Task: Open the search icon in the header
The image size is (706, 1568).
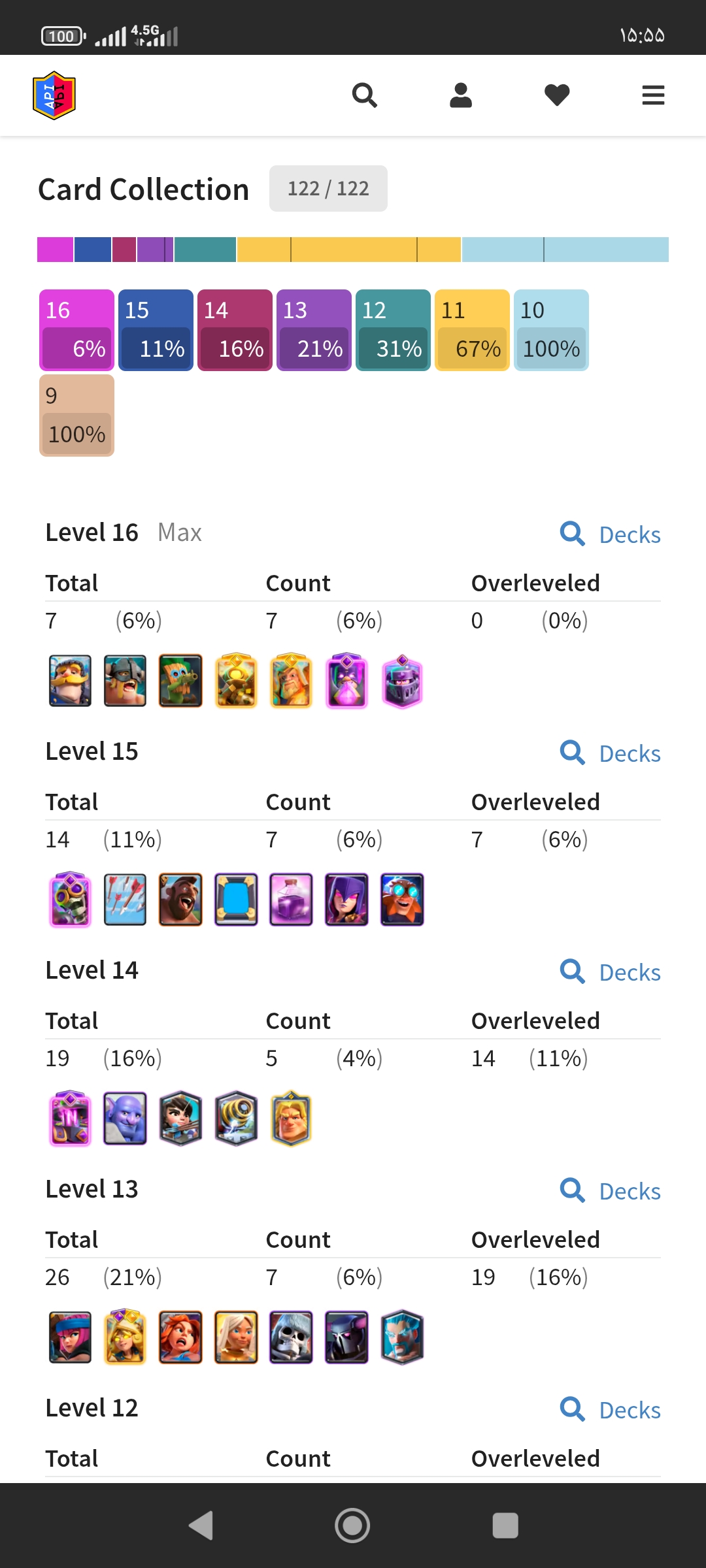Action: click(364, 95)
